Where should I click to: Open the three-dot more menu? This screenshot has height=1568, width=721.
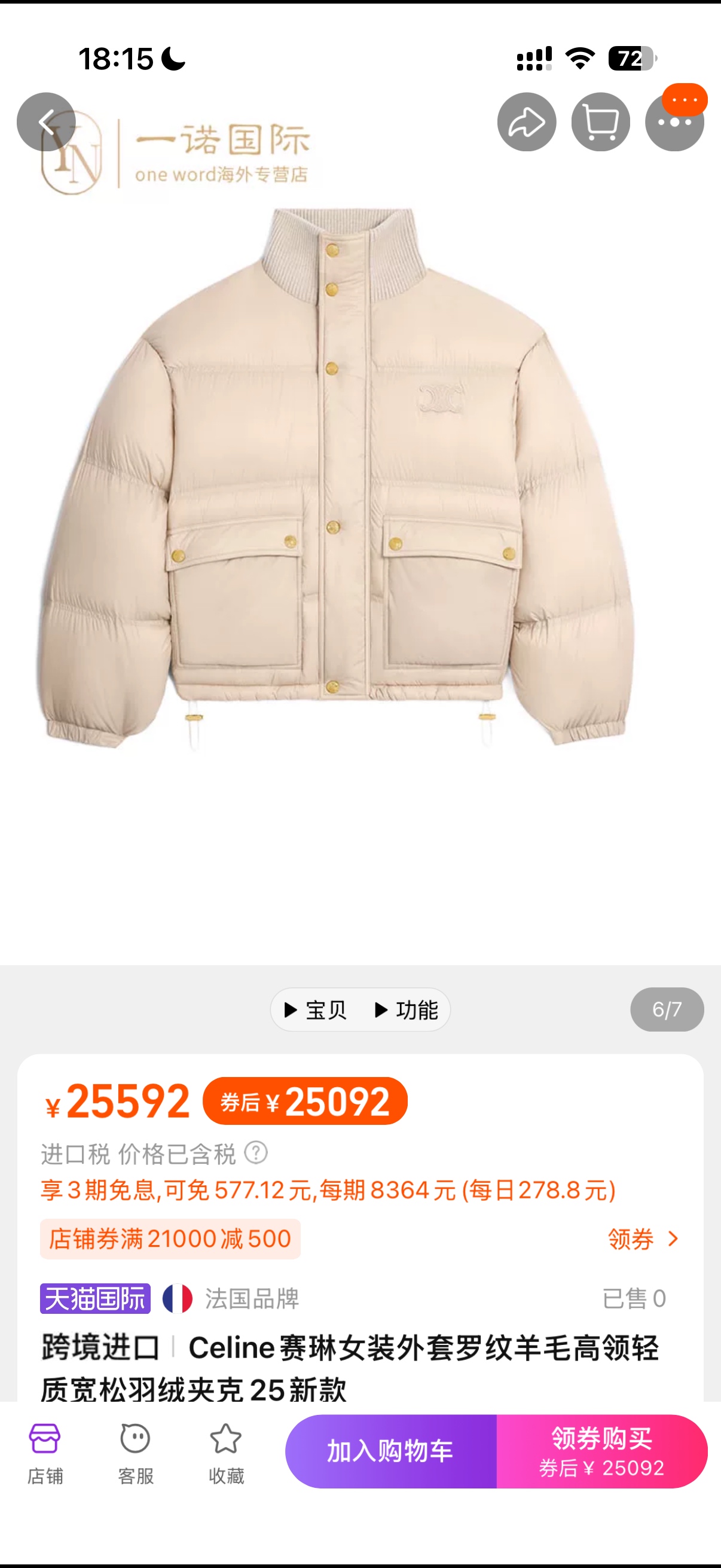675,122
